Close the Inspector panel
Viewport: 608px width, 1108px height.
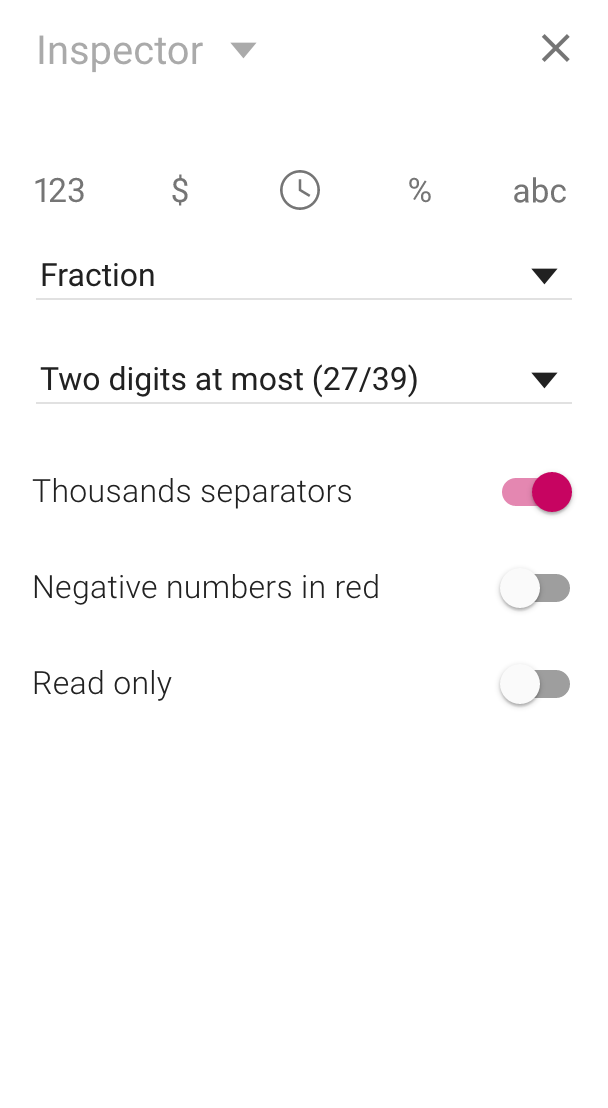point(555,49)
